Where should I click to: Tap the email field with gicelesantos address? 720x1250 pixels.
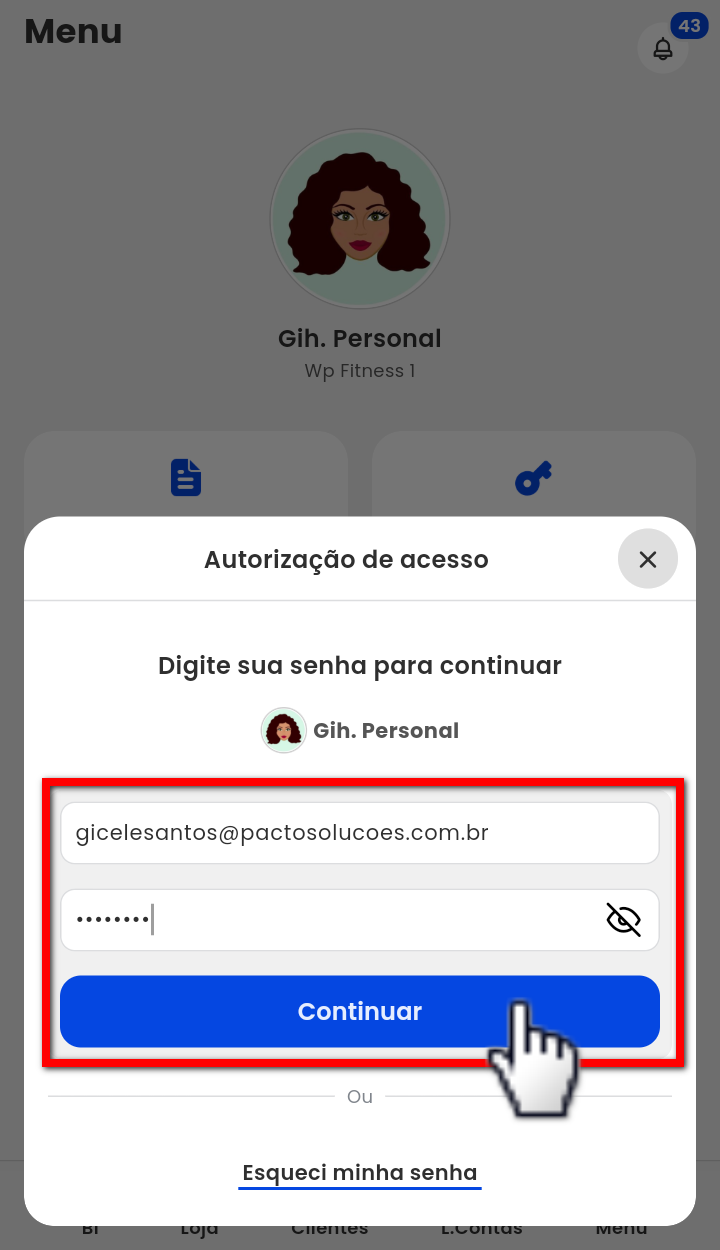[x=360, y=832]
